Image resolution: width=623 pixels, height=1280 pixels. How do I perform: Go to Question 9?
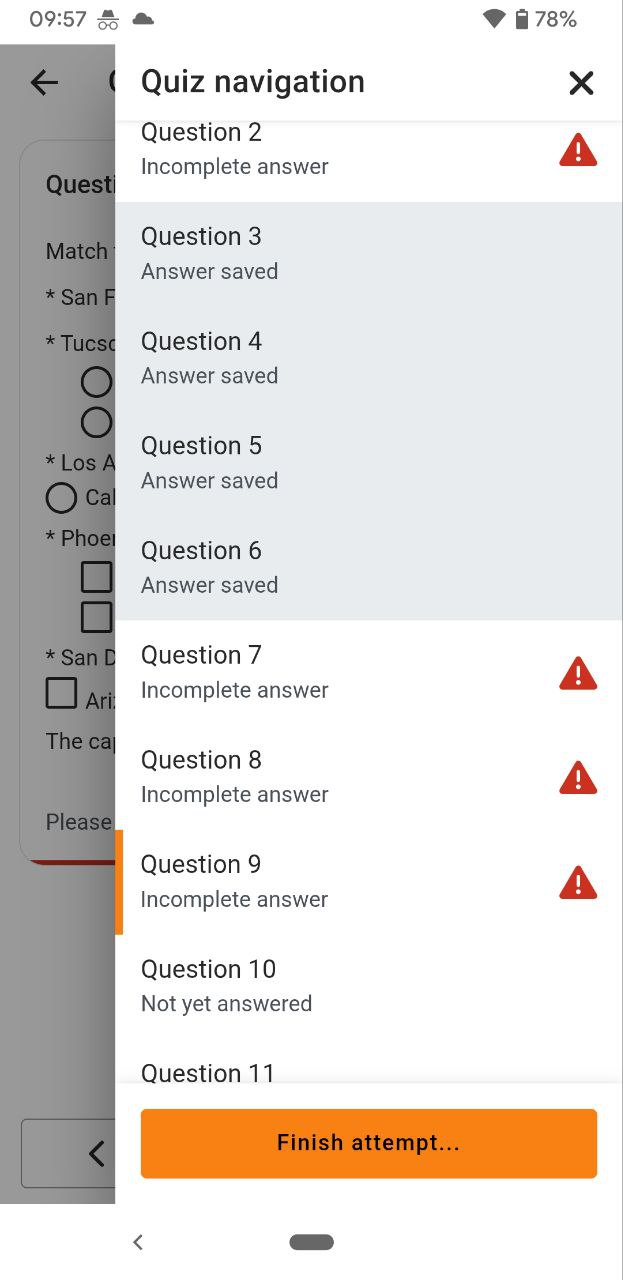(x=369, y=882)
